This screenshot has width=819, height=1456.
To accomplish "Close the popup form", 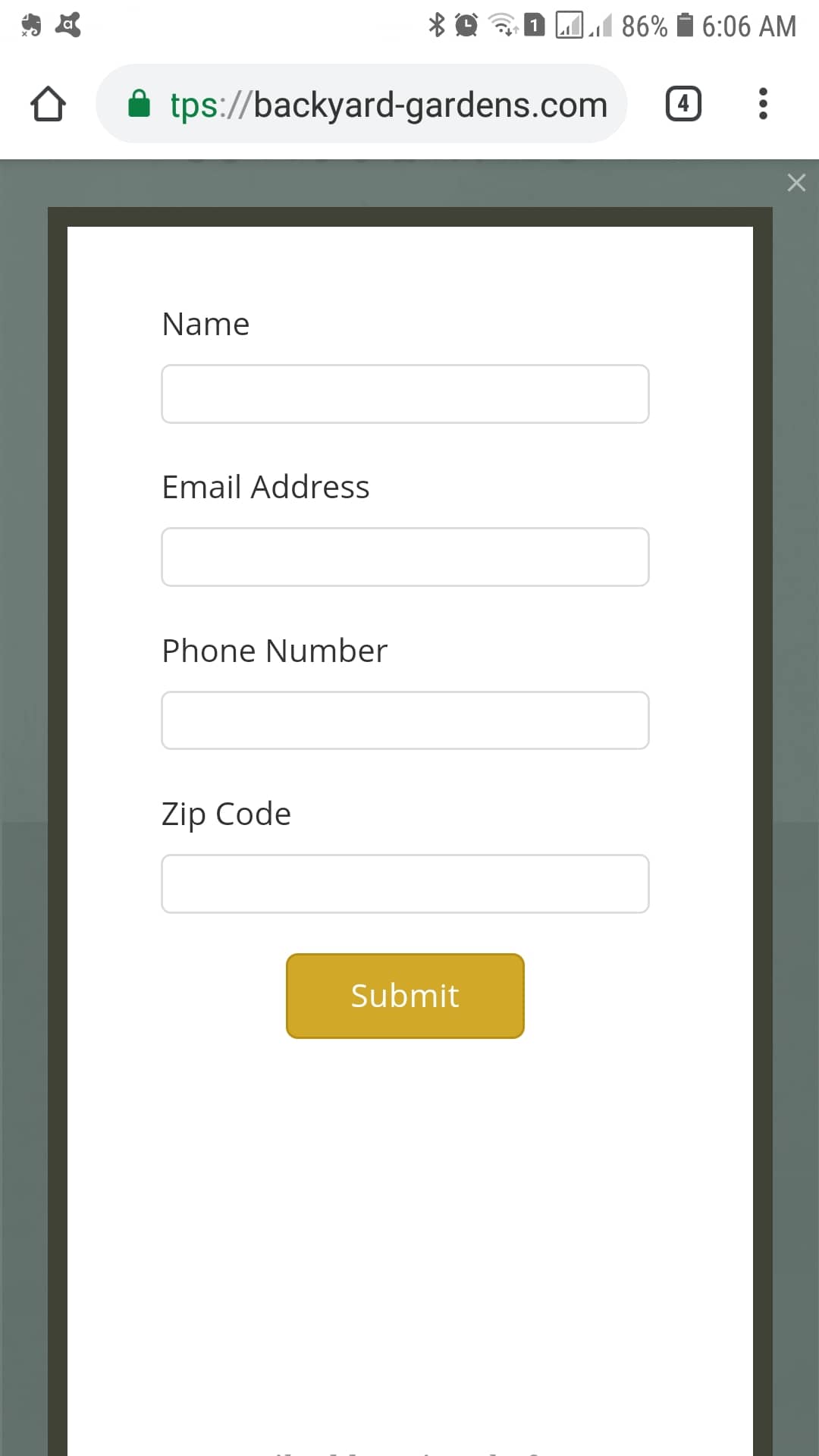I will [x=796, y=183].
